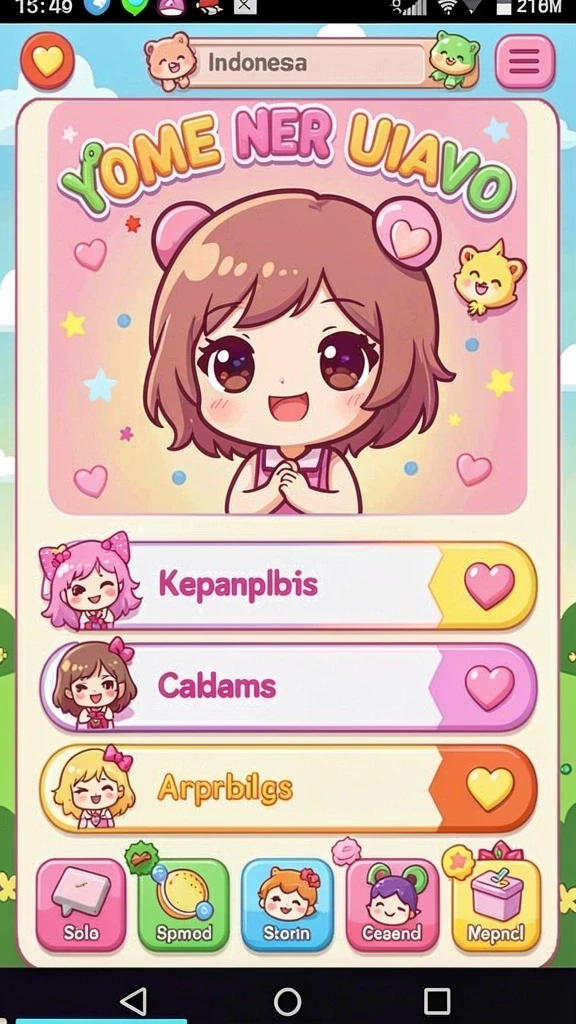Go back using the system back button
Image resolution: width=576 pixels, height=1024 pixels.
coord(134,1000)
